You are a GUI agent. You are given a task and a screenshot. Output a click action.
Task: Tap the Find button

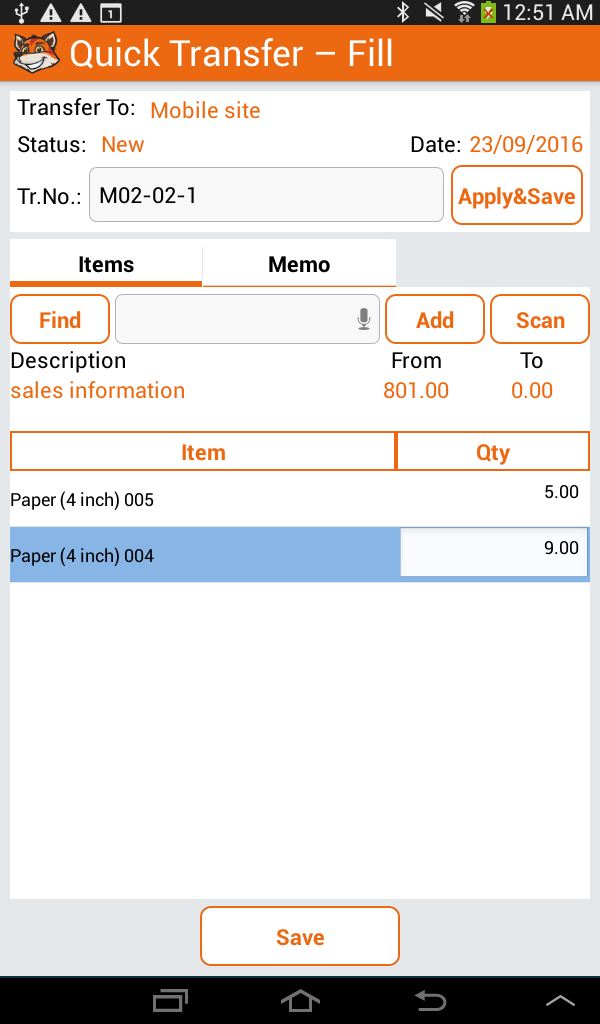tap(60, 320)
